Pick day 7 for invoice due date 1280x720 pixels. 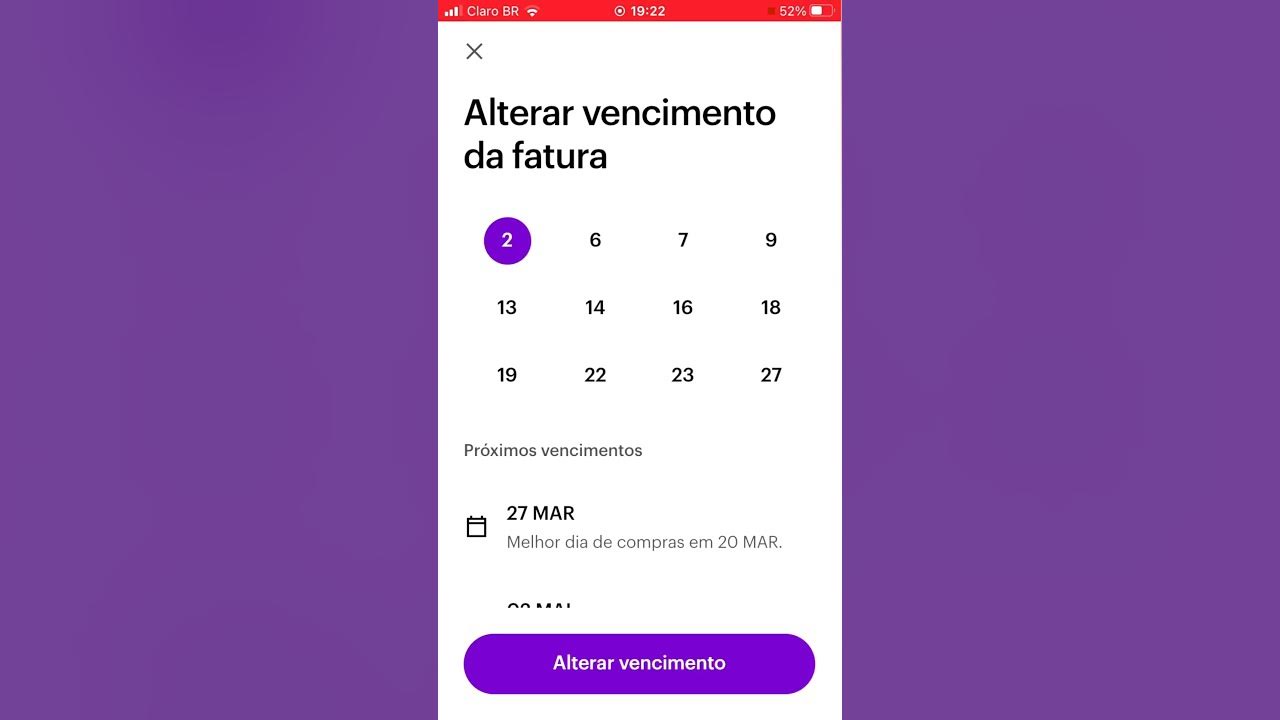pyautogui.click(x=683, y=240)
